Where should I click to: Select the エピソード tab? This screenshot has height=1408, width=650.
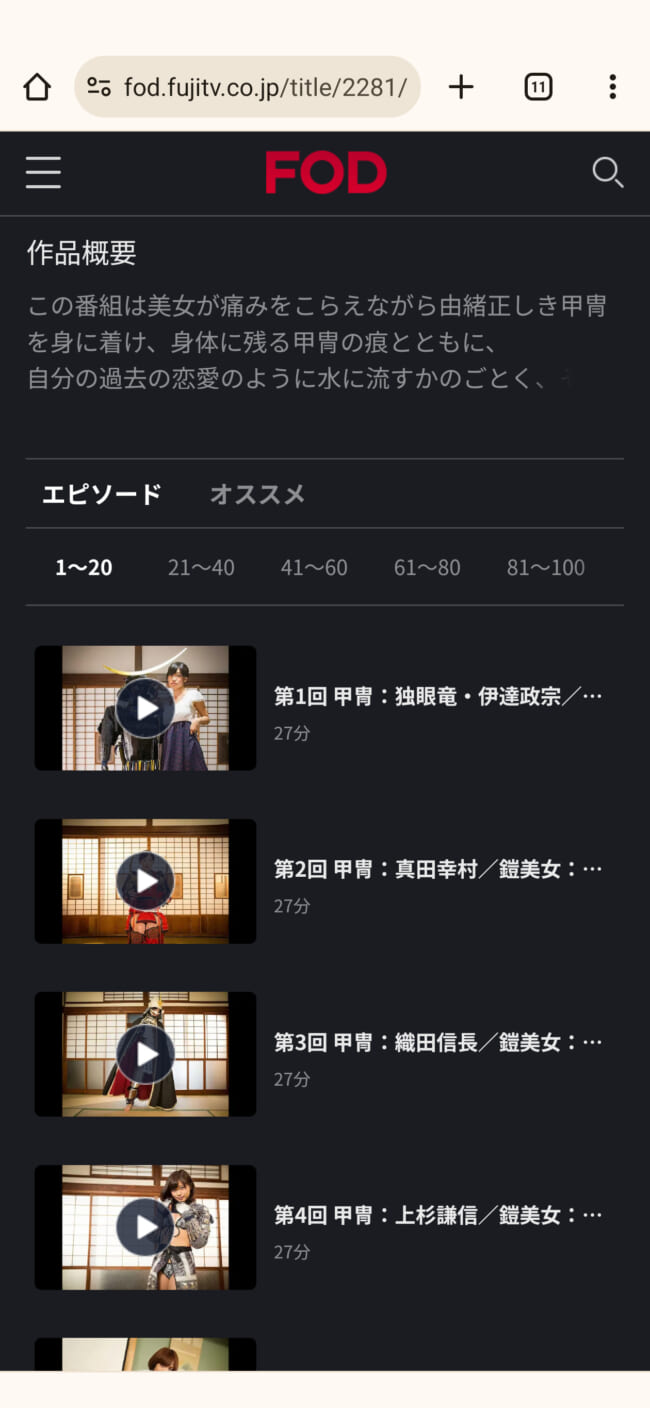pos(101,494)
